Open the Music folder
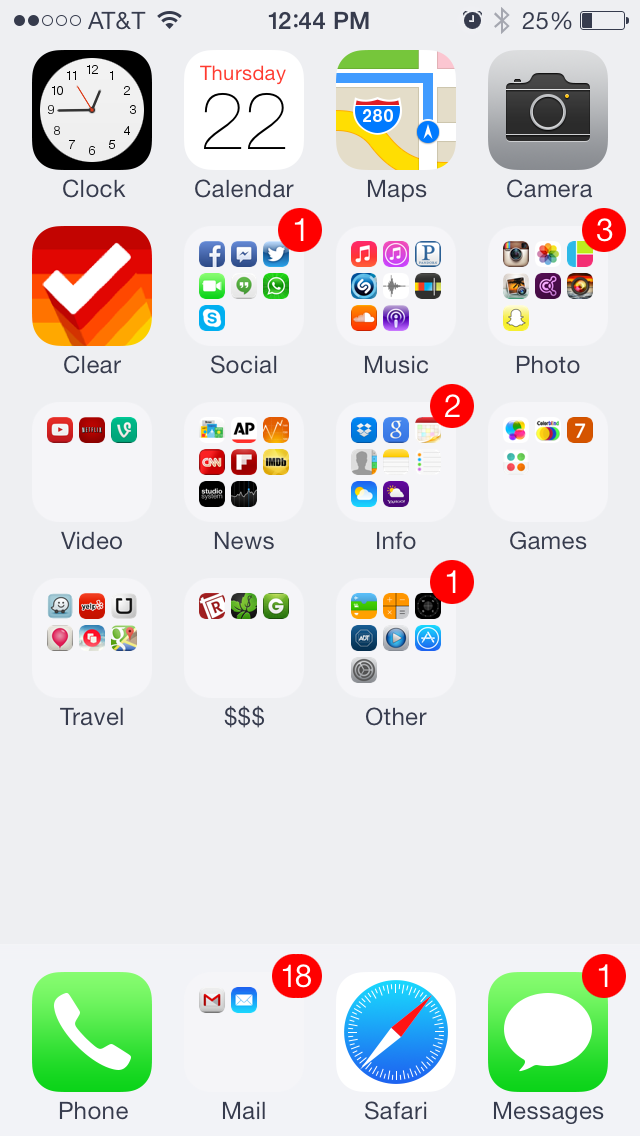Image resolution: width=640 pixels, height=1136 pixels. 396,286
